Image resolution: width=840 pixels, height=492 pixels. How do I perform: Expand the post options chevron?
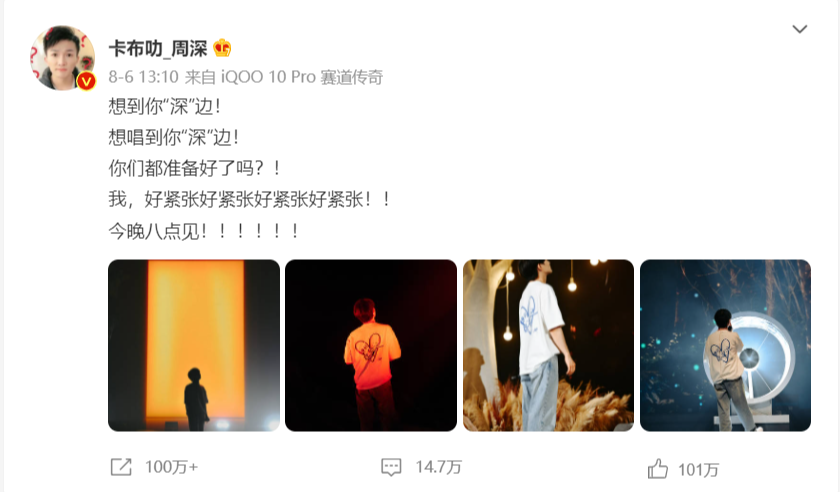799,30
